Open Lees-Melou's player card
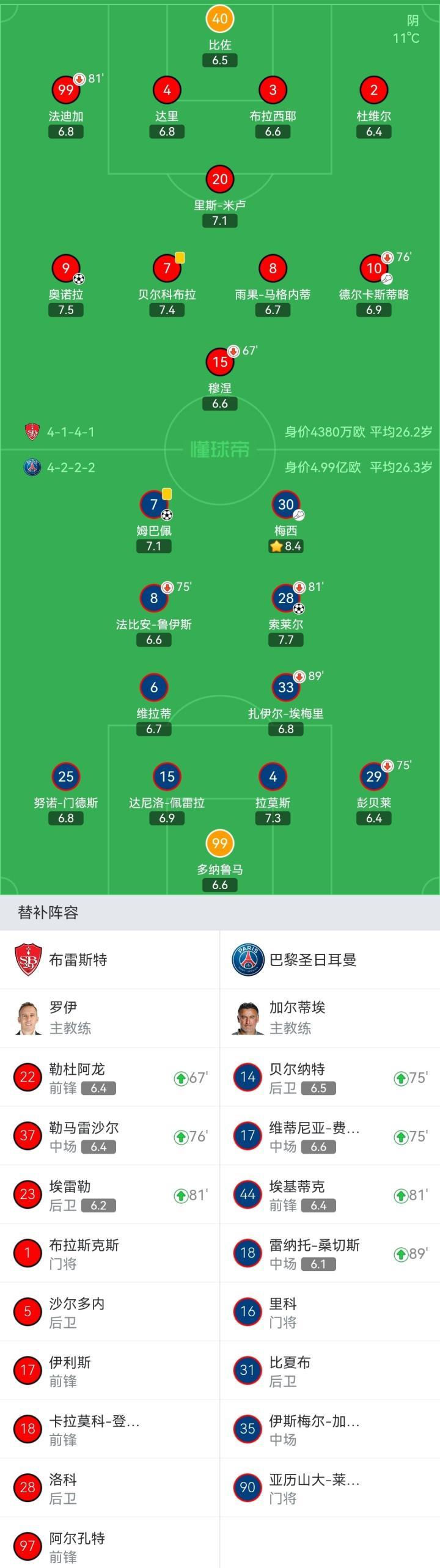 point(219,180)
